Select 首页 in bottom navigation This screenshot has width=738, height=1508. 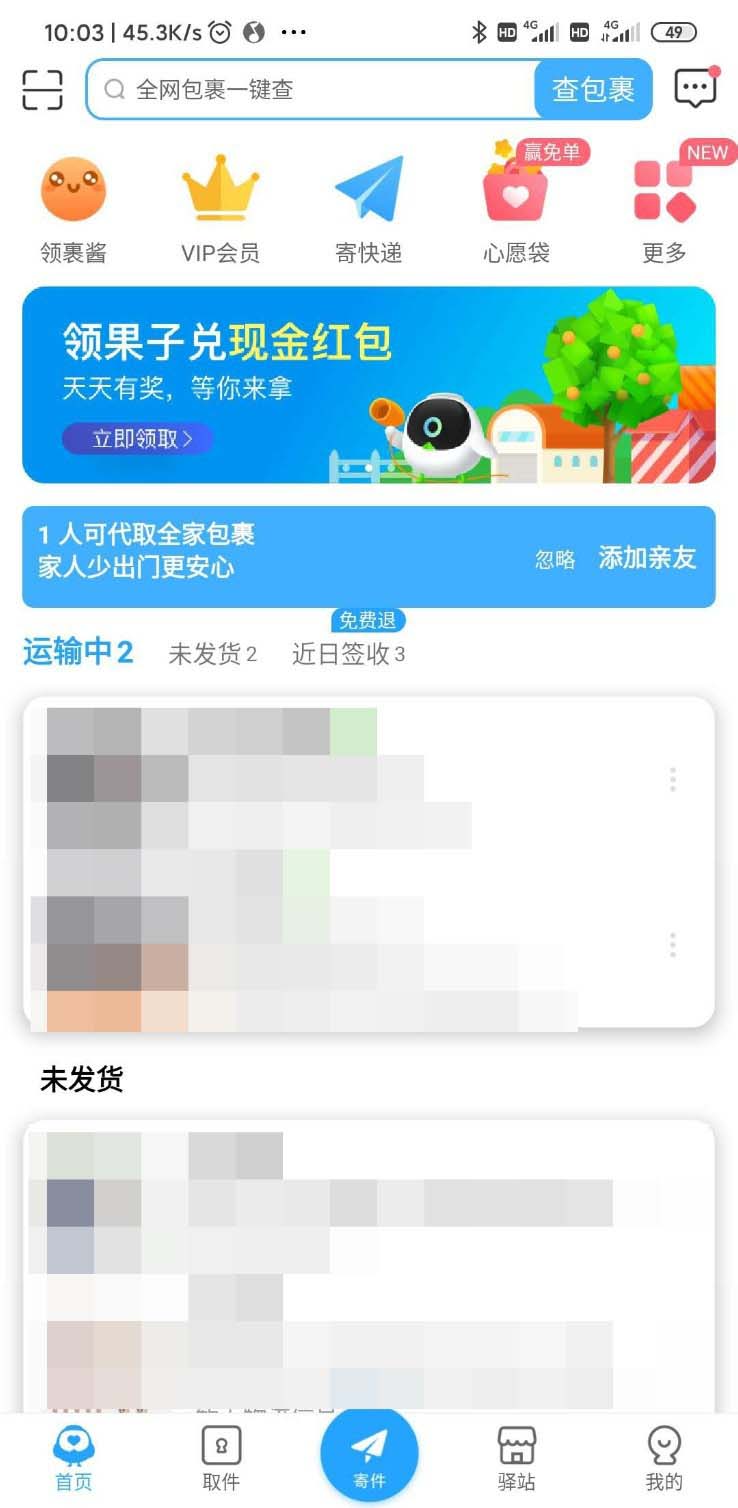click(x=73, y=1459)
